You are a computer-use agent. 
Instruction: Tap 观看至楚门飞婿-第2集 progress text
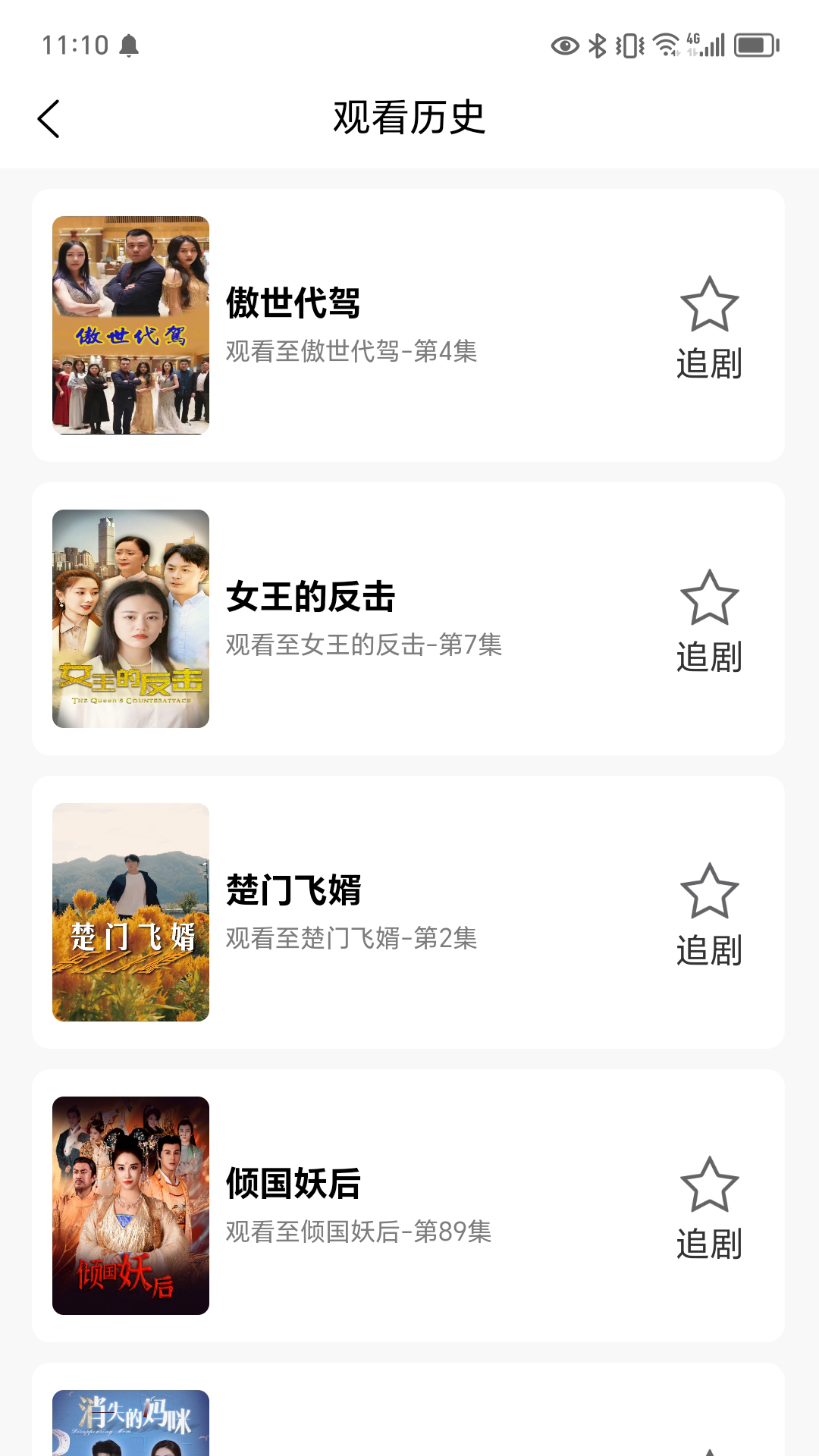[x=350, y=940]
